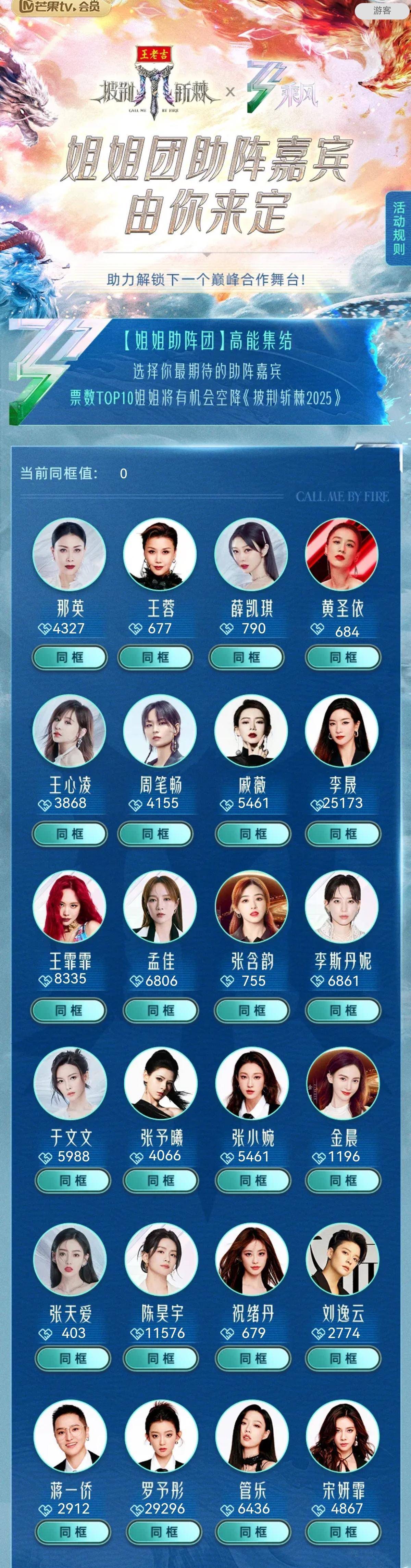The image size is (411, 1568).
Task: Tap 同框 under 陈昊宇
Action: pos(161,1358)
